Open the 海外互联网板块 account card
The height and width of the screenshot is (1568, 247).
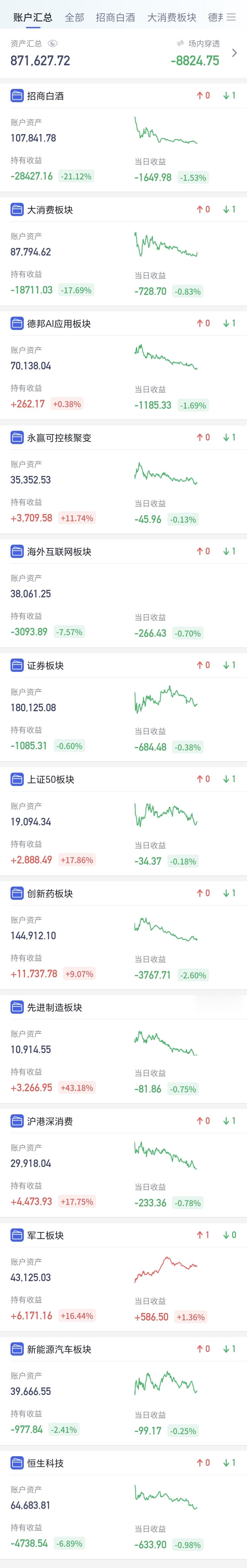click(x=123, y=591)
